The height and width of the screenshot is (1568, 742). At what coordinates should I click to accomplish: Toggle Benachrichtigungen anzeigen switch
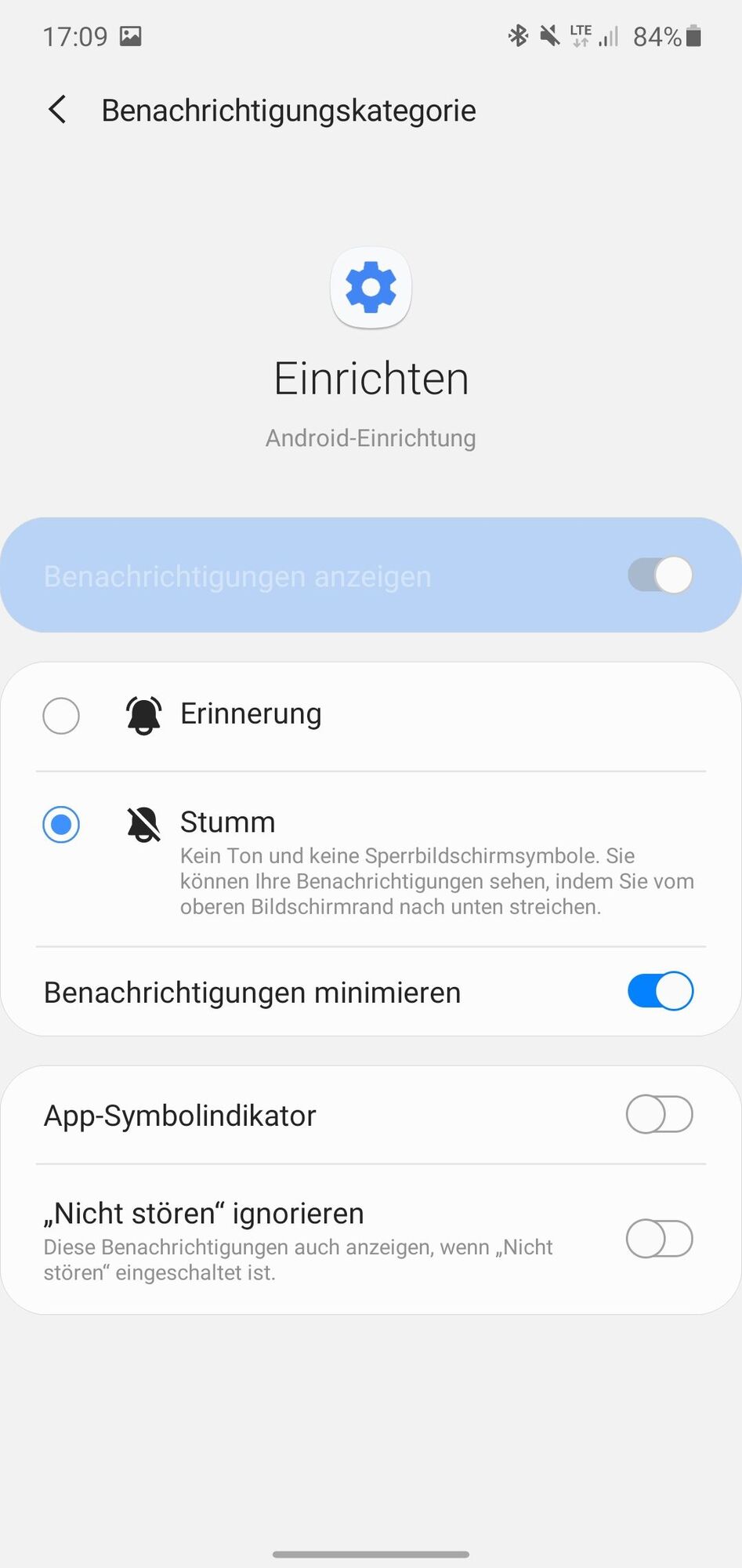pyautogui.click(x=660, y=575)
